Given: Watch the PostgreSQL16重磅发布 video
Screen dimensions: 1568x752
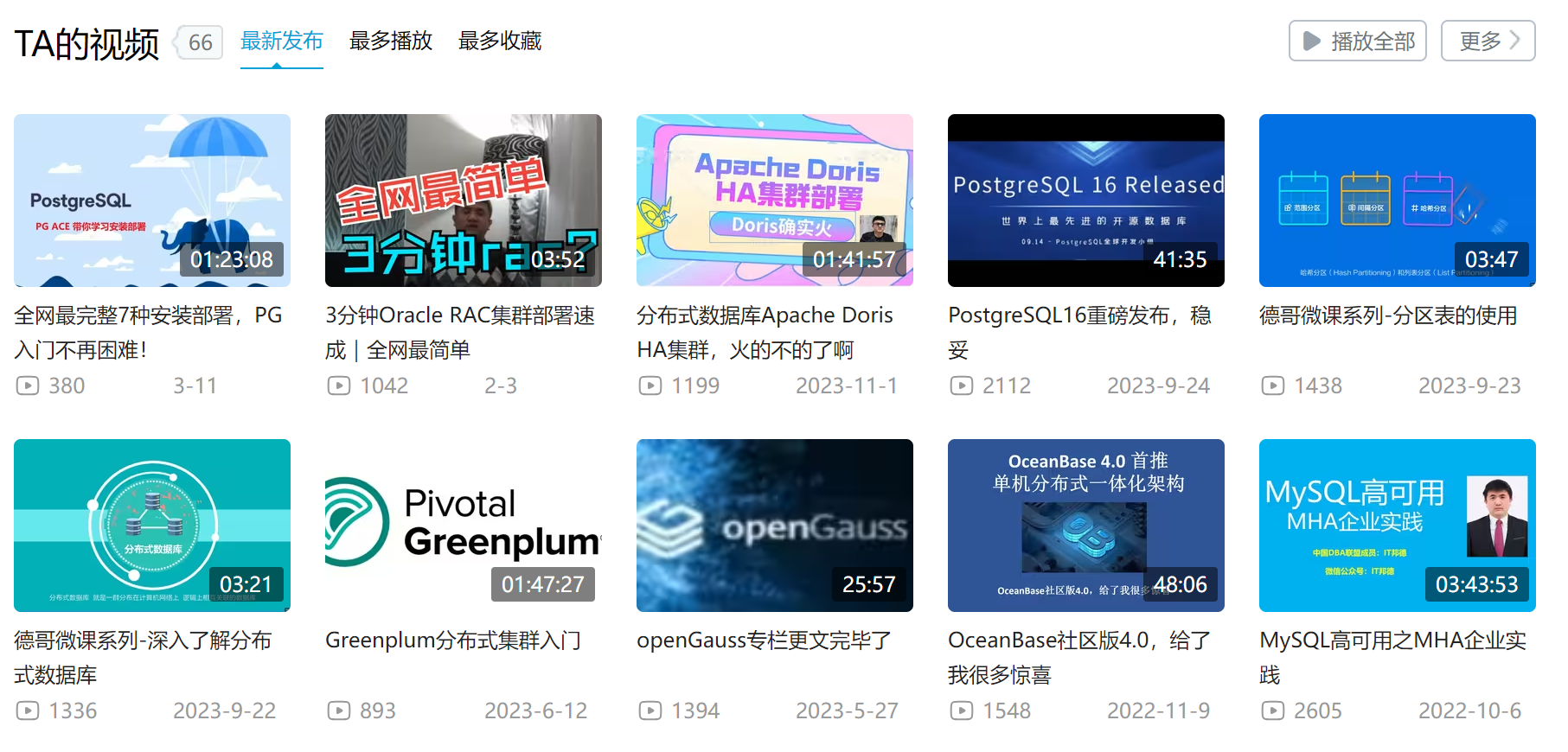Looking at the screenshot, I should click(x=1086, y=201).
